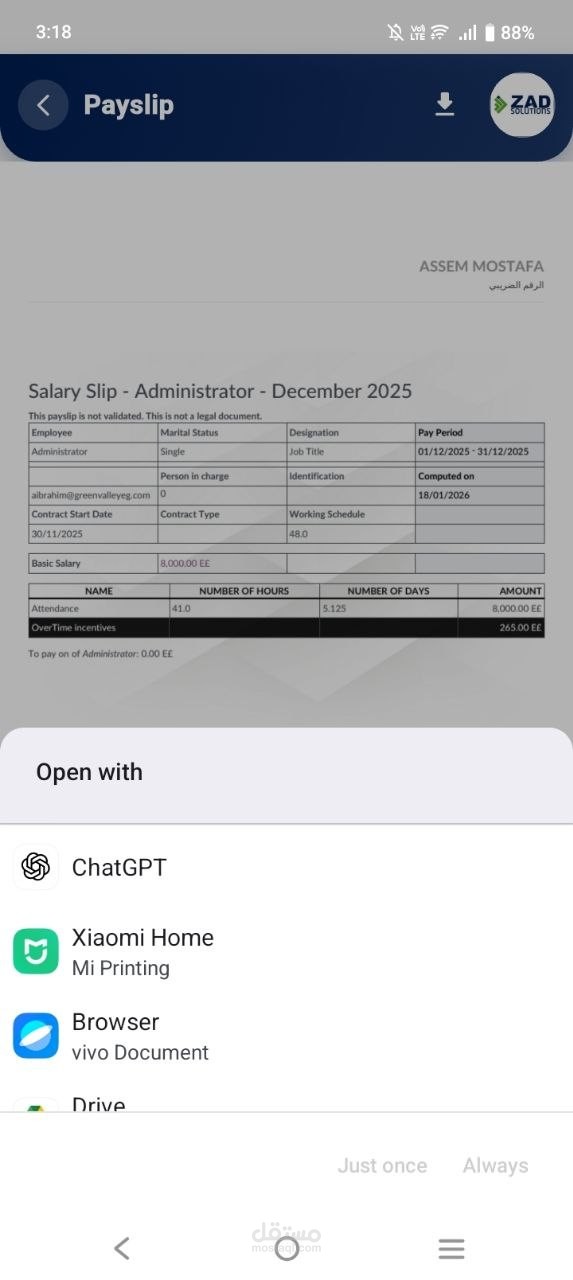The image size is (573, 1280).
Task: Open the payslip with ChatGPT
Action: [x=286, y=867]
